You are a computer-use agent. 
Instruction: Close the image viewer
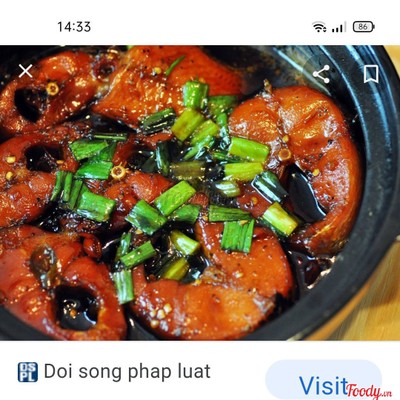click(x=26, y=71)
